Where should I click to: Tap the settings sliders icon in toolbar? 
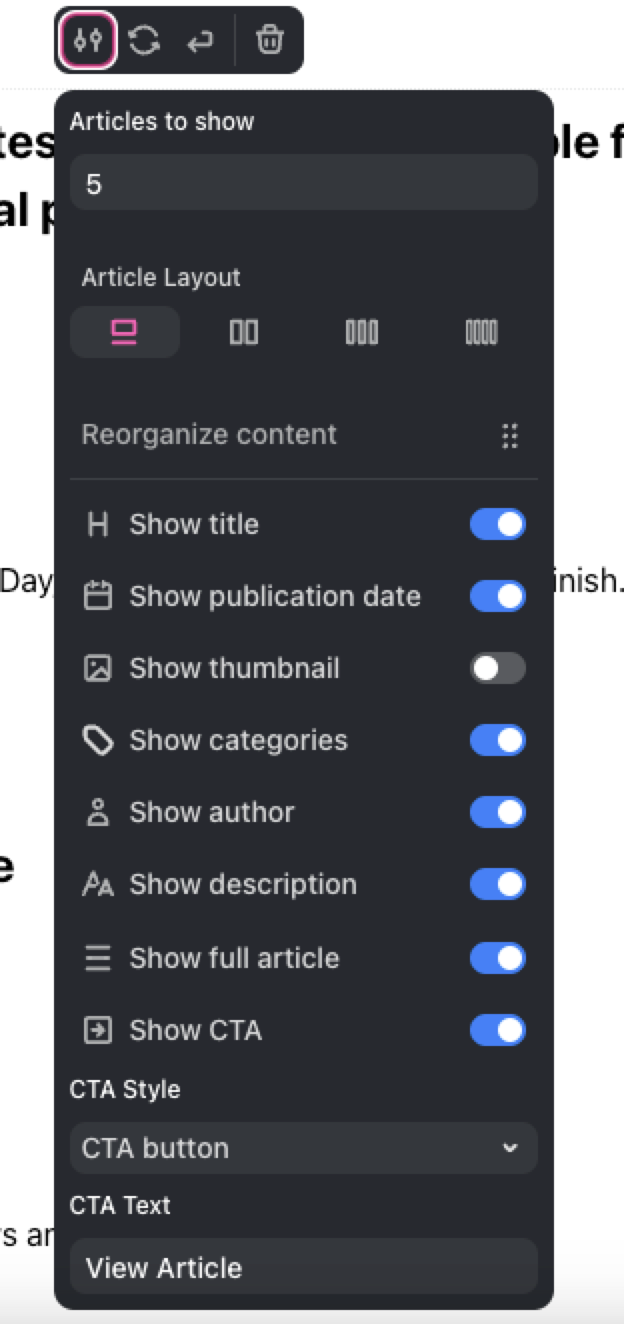click(x=88, y=41)
